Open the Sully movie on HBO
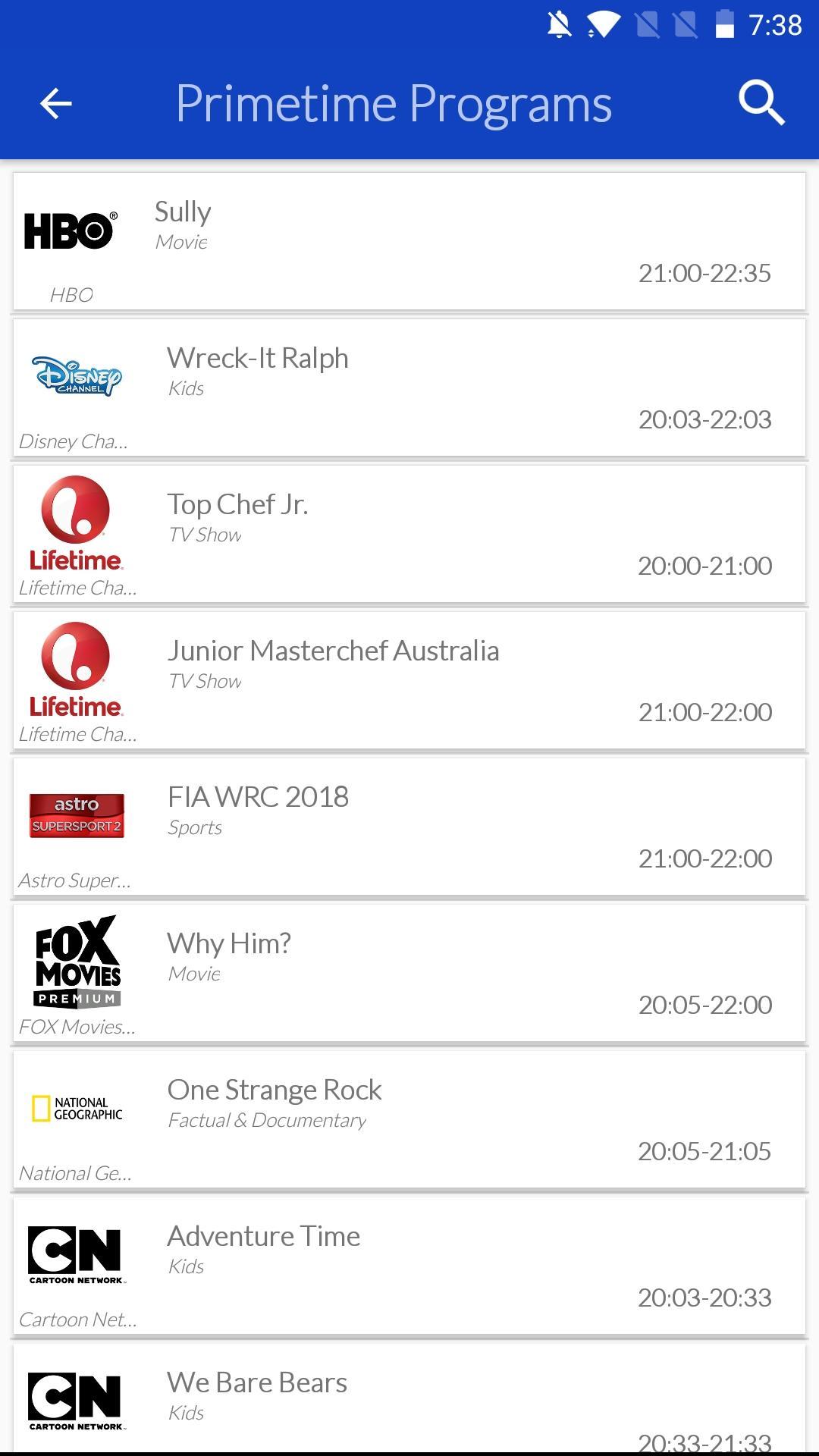Image resolution: width=819 pixels, height=1456 pixels. [x=409, y=242]
